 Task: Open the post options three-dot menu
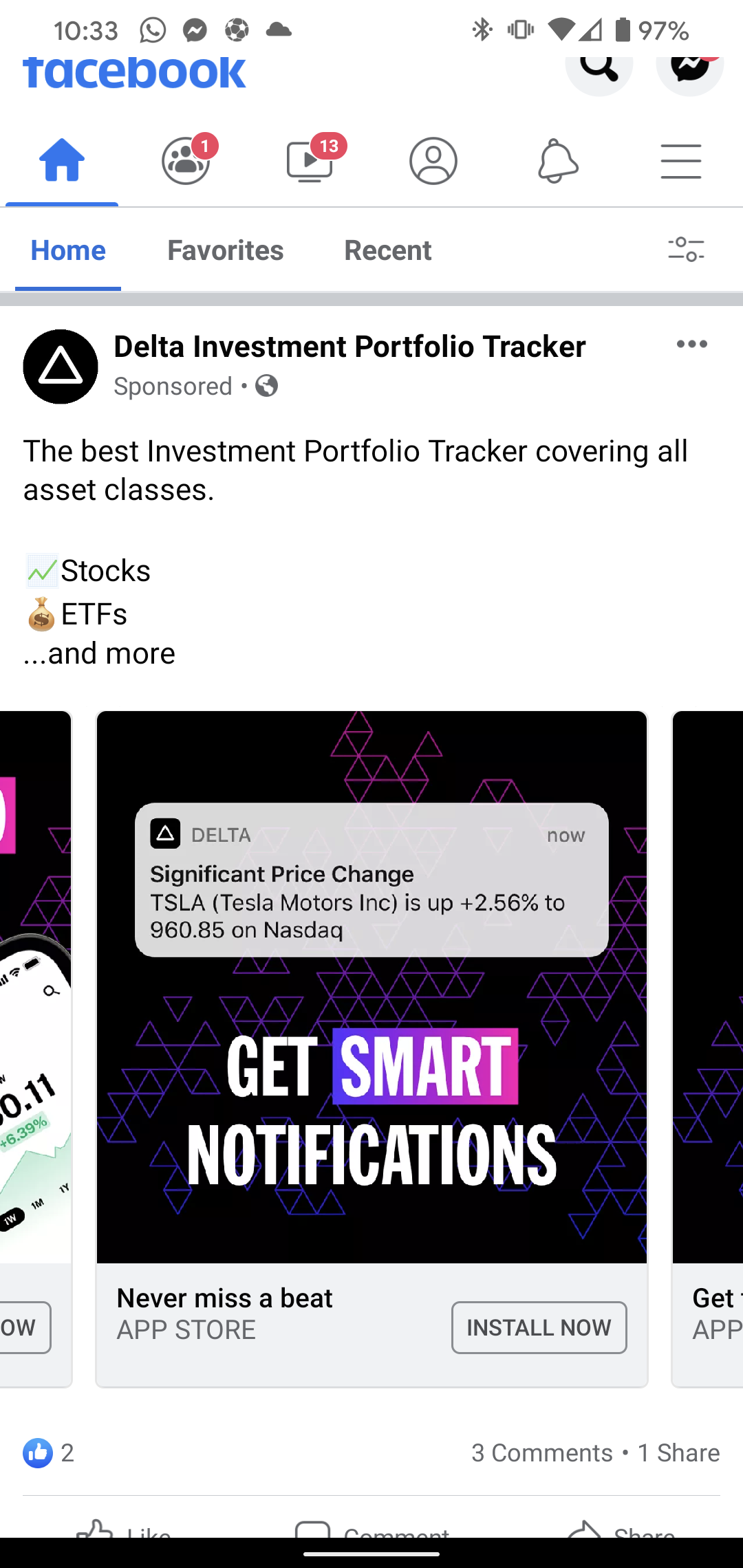tap(691, 344)
